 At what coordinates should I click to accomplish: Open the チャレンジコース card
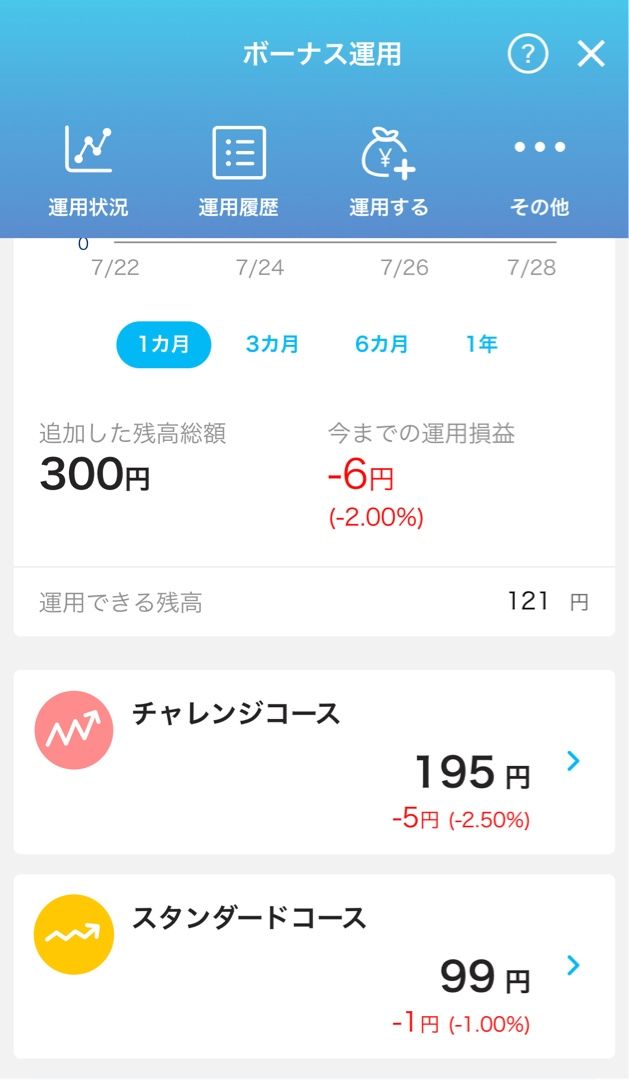(314, 762)
